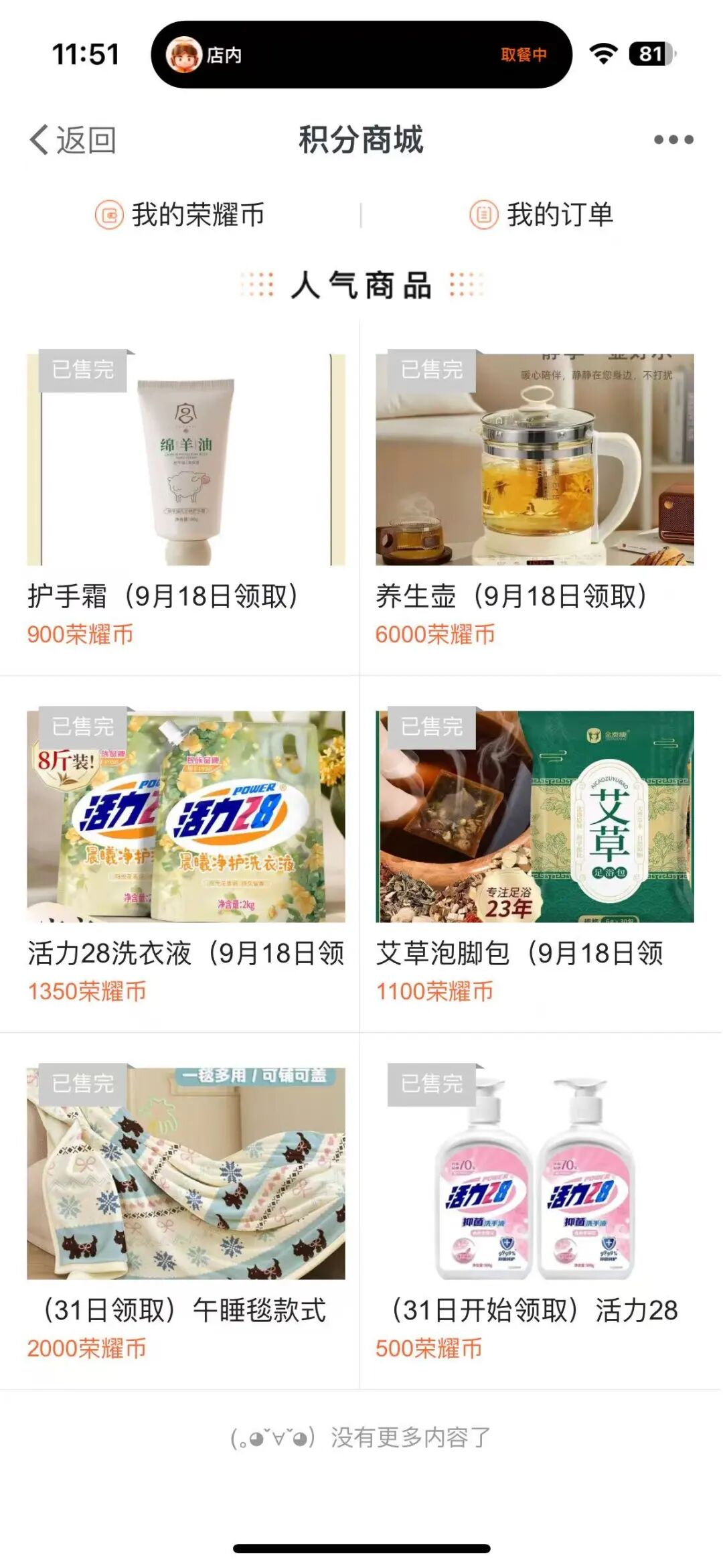This screenshot has width=723, height=1568.
Task: Select the 活力28洗衣液 product card
Action: [185, 852]
